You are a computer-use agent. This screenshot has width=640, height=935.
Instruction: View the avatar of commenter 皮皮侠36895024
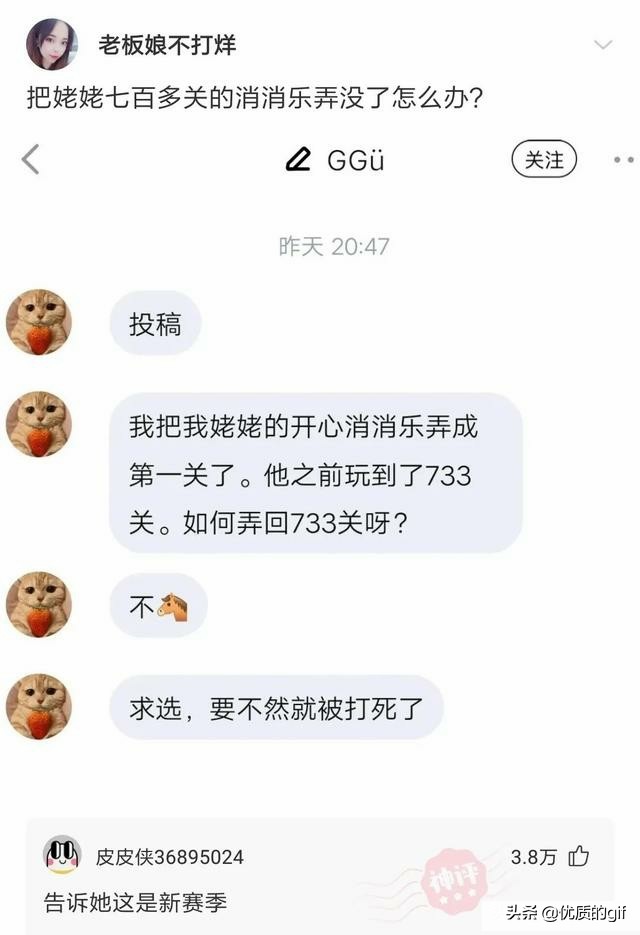[62, 856]
